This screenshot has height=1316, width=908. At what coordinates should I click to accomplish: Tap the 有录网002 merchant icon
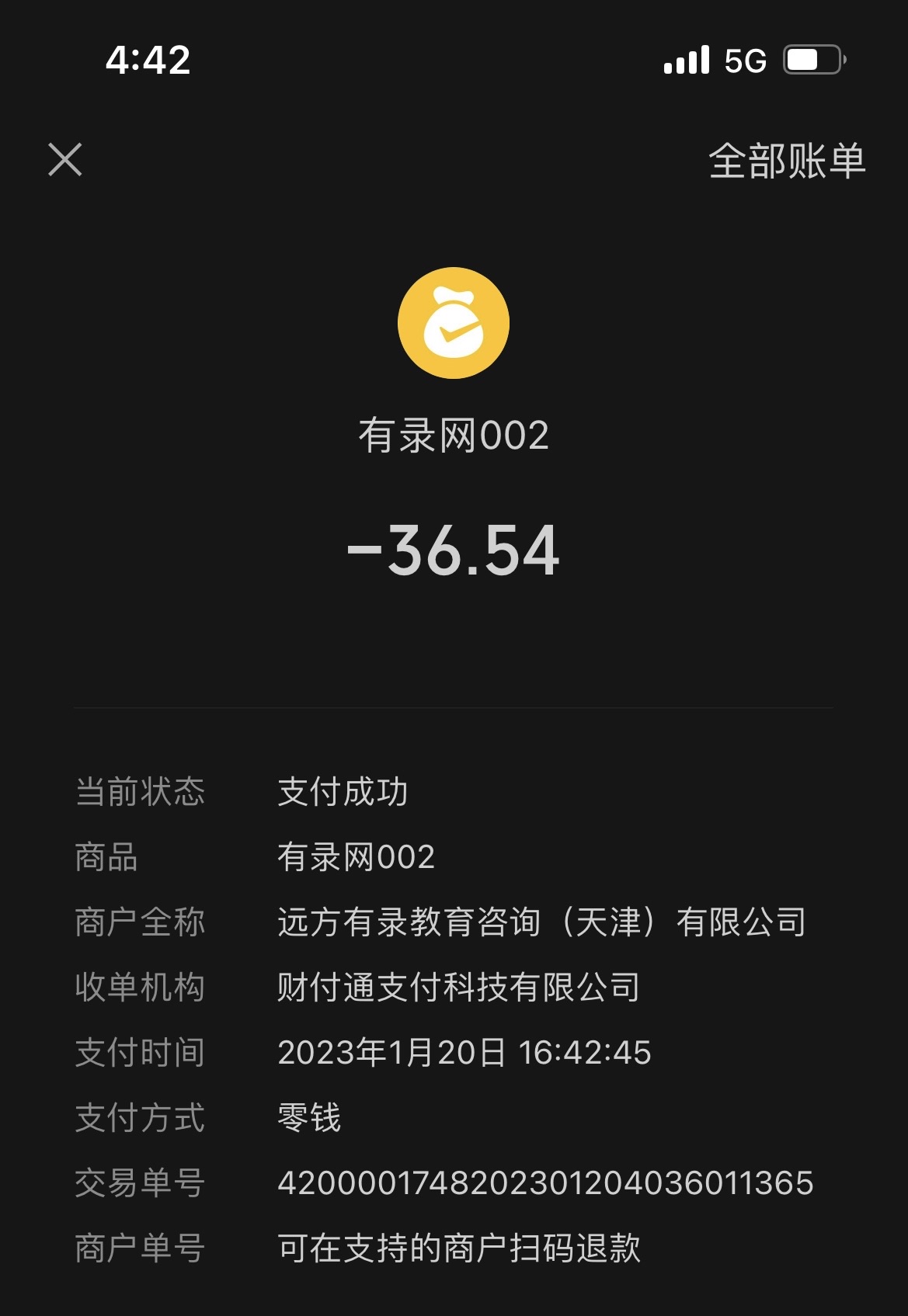click(x=454, y=323)
